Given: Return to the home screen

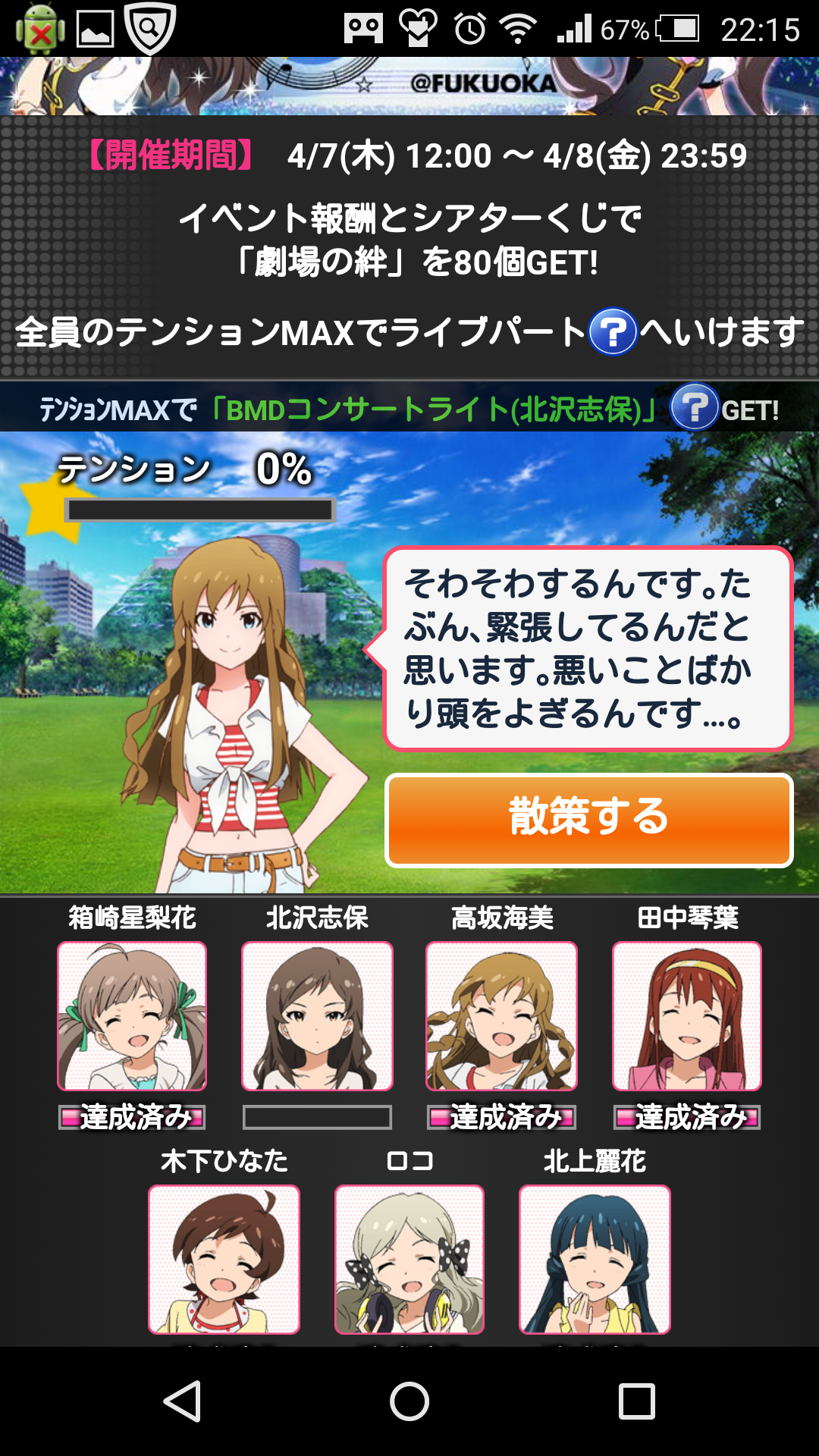Looking at the screenshot, I should click(x=409, y=1401).
